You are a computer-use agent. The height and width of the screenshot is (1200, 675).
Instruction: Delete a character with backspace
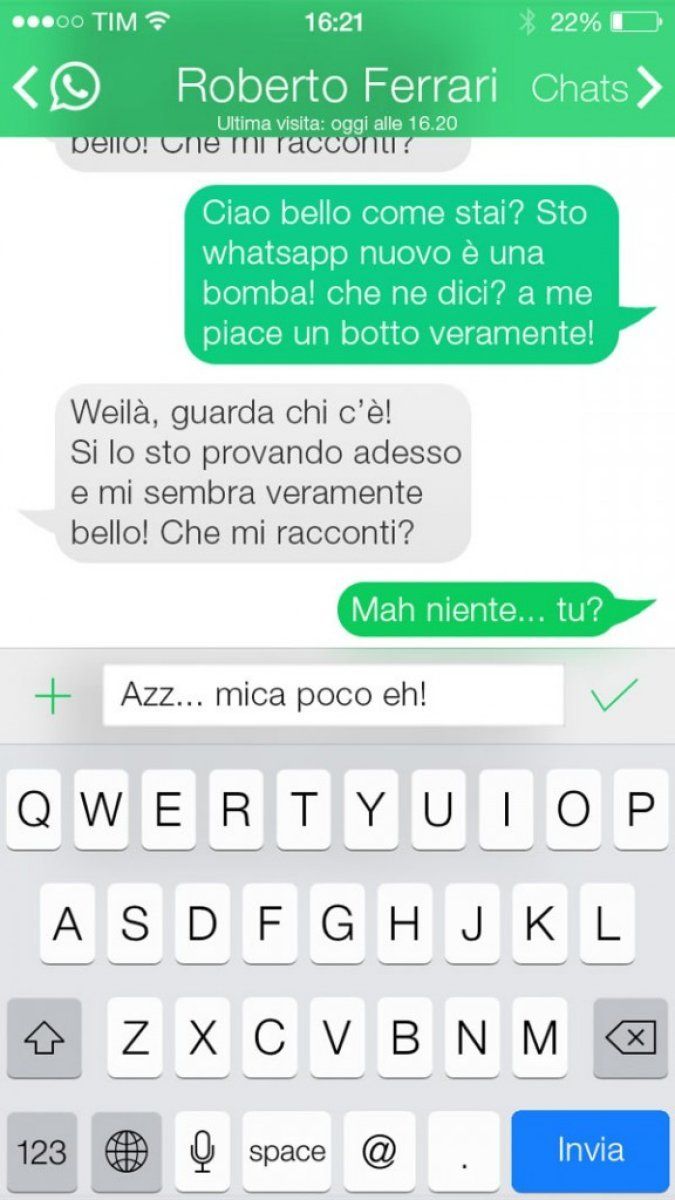(x=630, y=1041)
